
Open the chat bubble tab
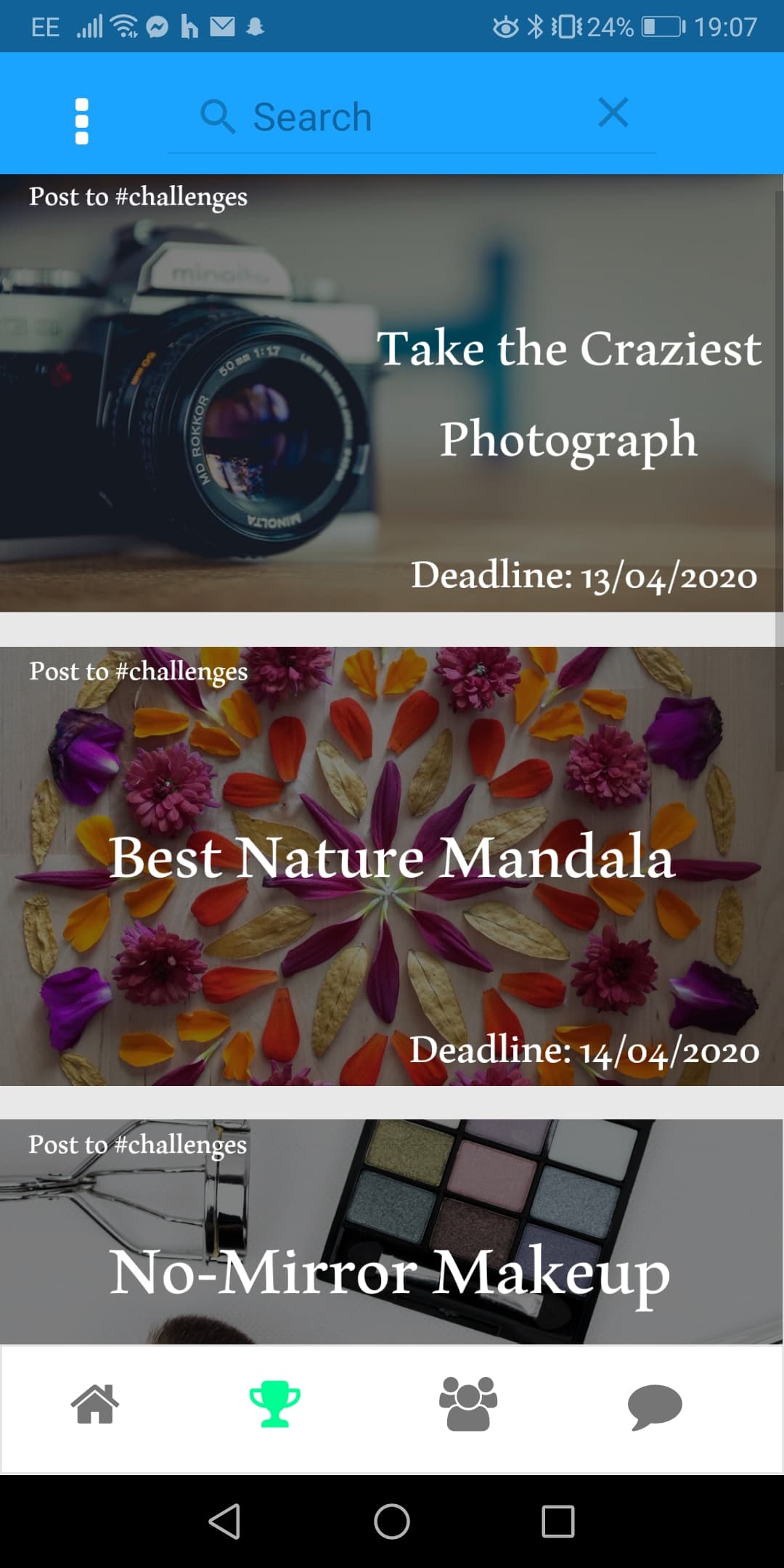[x=654, y=1406]
